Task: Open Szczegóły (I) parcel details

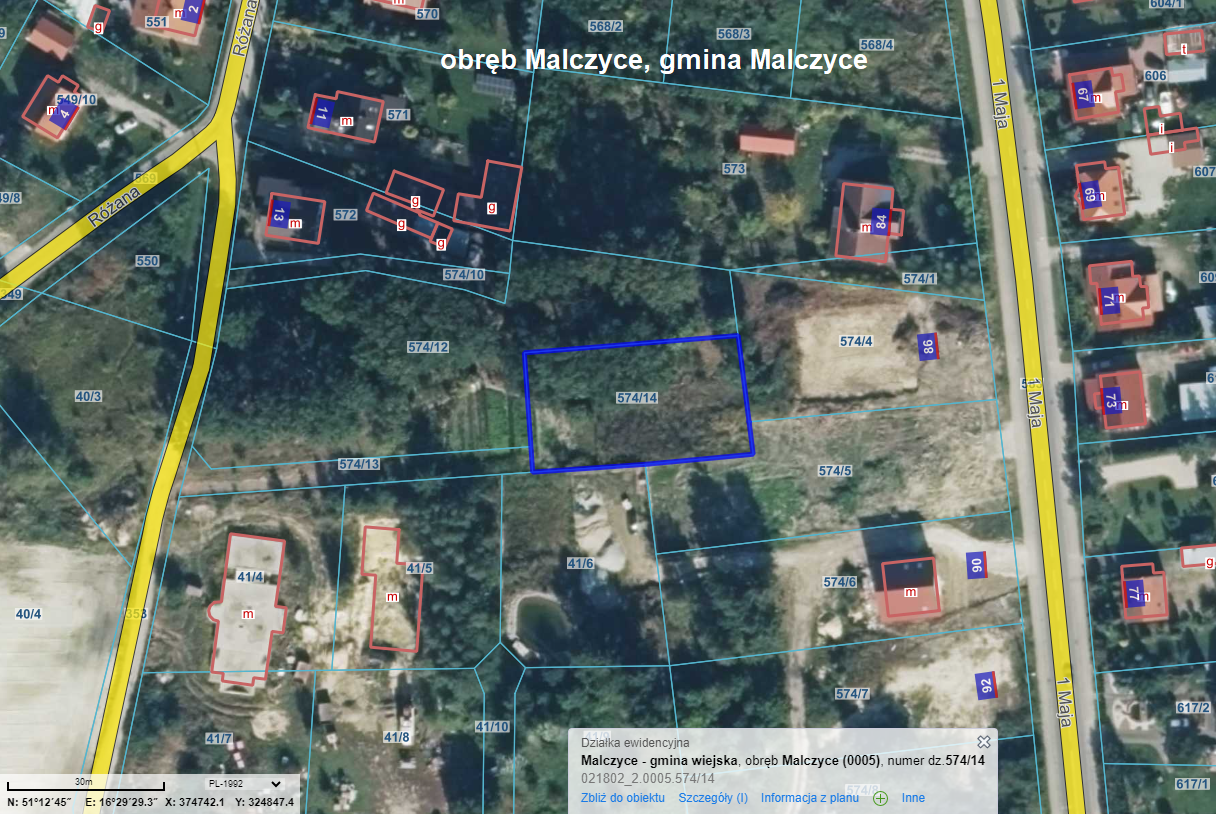Action: coord(713,798)
